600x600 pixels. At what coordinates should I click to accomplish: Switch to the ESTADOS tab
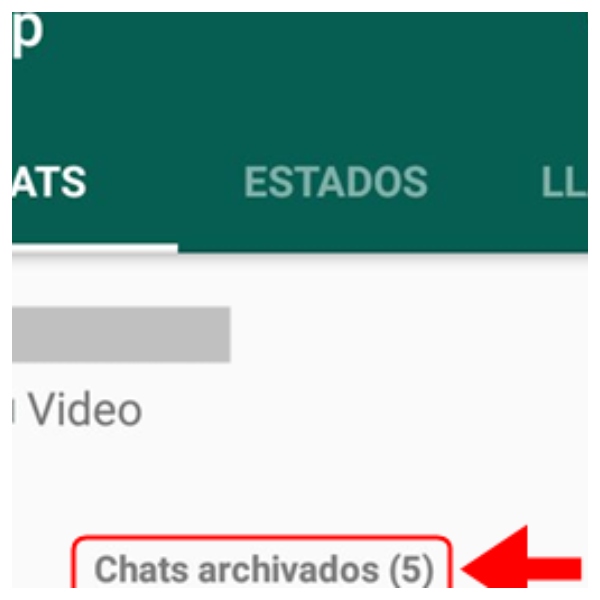pyautogui.click(x=335, y=183)
